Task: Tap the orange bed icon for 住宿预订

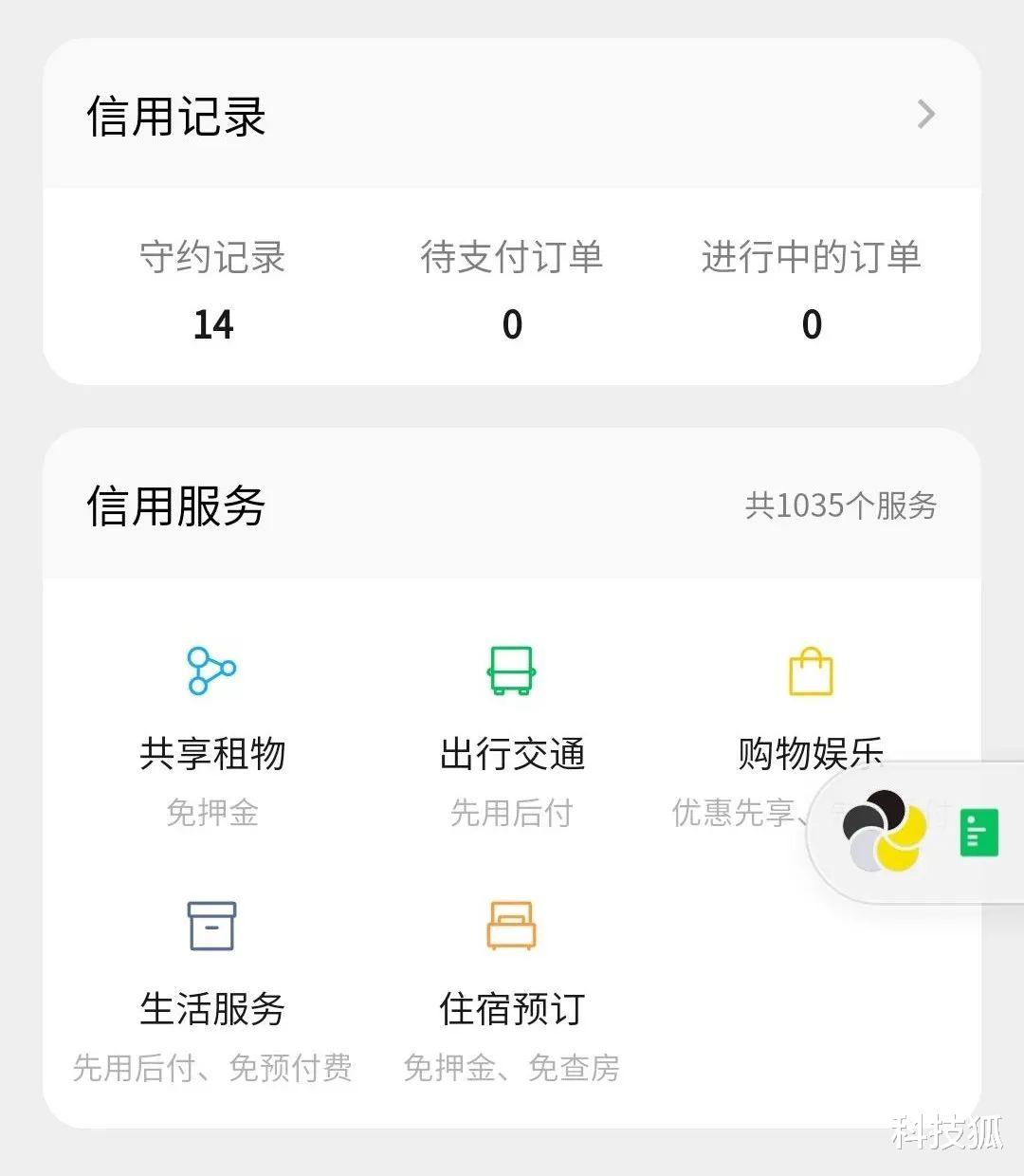Action: [511, 925]
